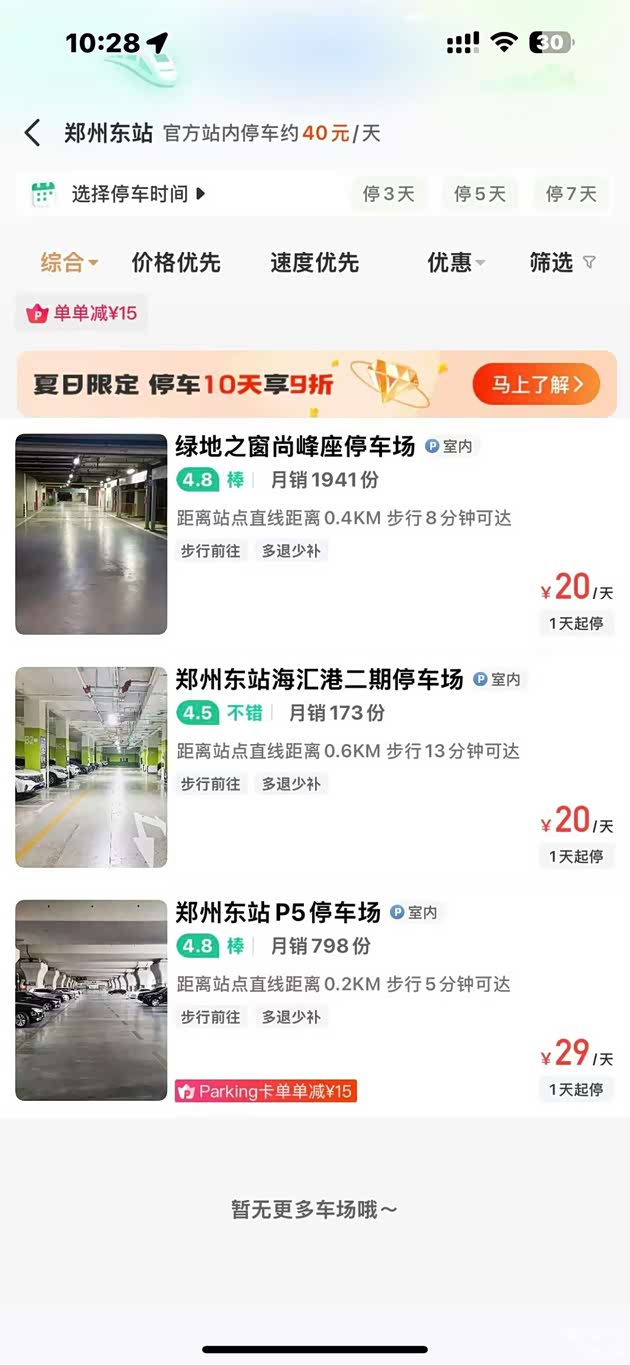Screen dimensions: 630x1365
Task: Sort by 价格优先
Action: click(x=176, y=263)
